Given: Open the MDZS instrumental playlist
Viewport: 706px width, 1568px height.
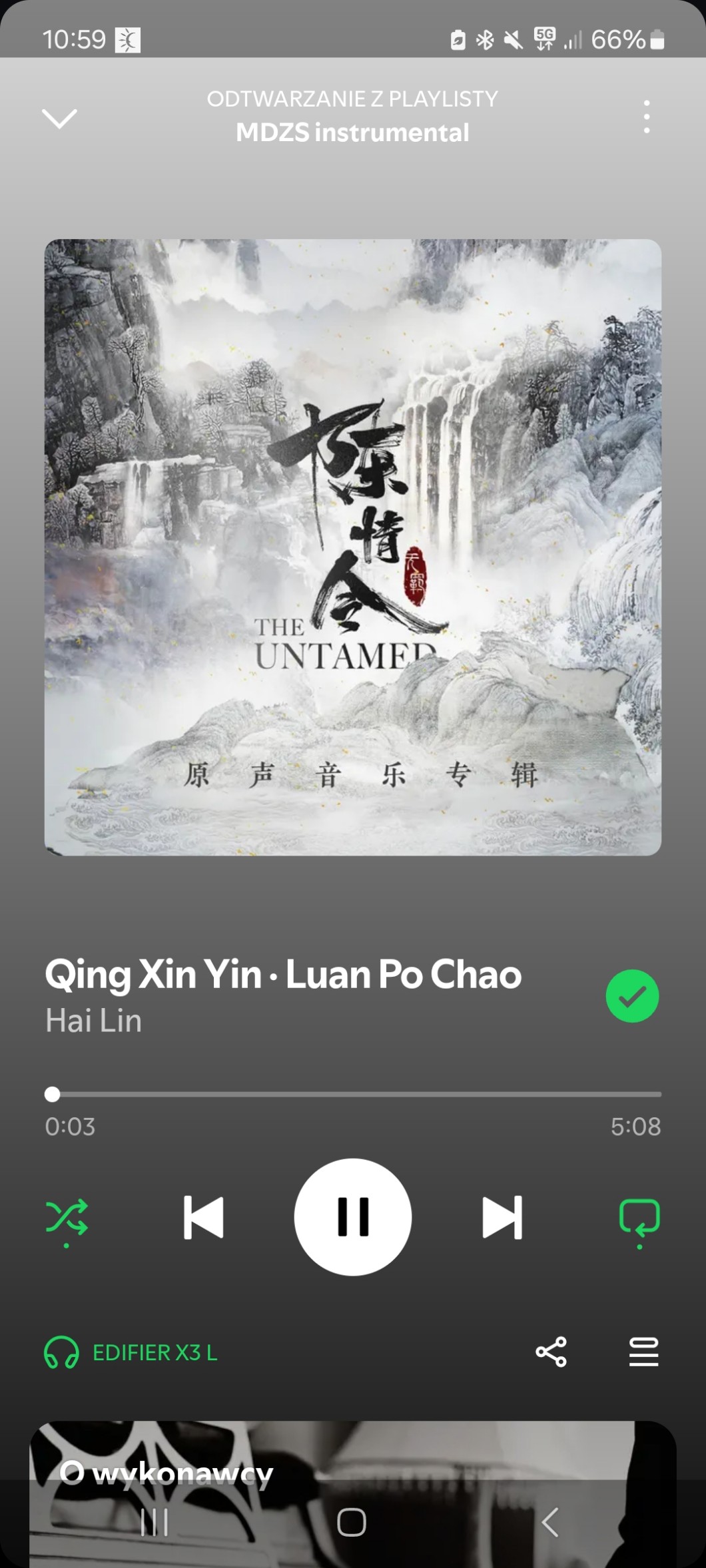Looking at the screenshot, I should tap(352, 132).
